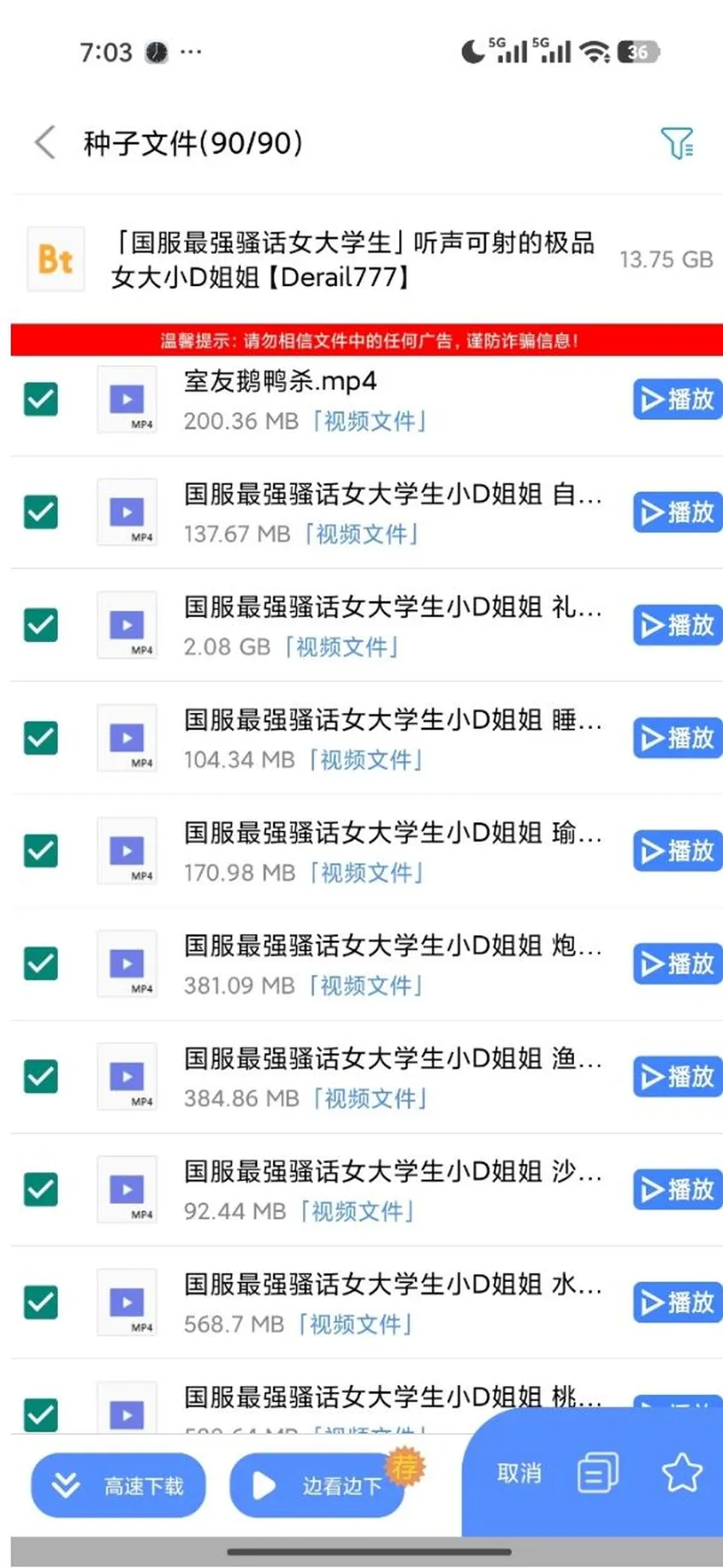Go back from the 种子文件 list

[x=46, y=142]
